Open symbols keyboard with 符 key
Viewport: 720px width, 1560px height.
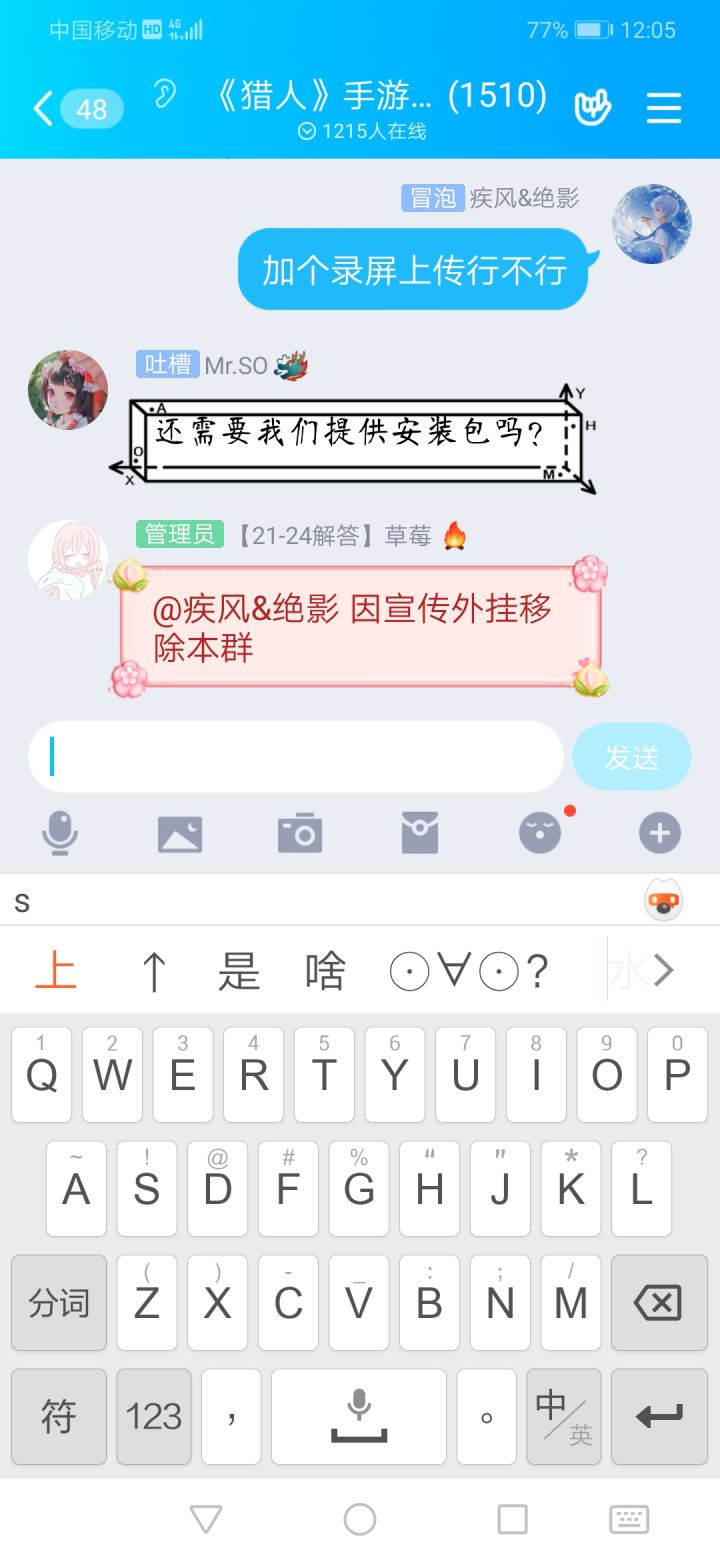58,1417
